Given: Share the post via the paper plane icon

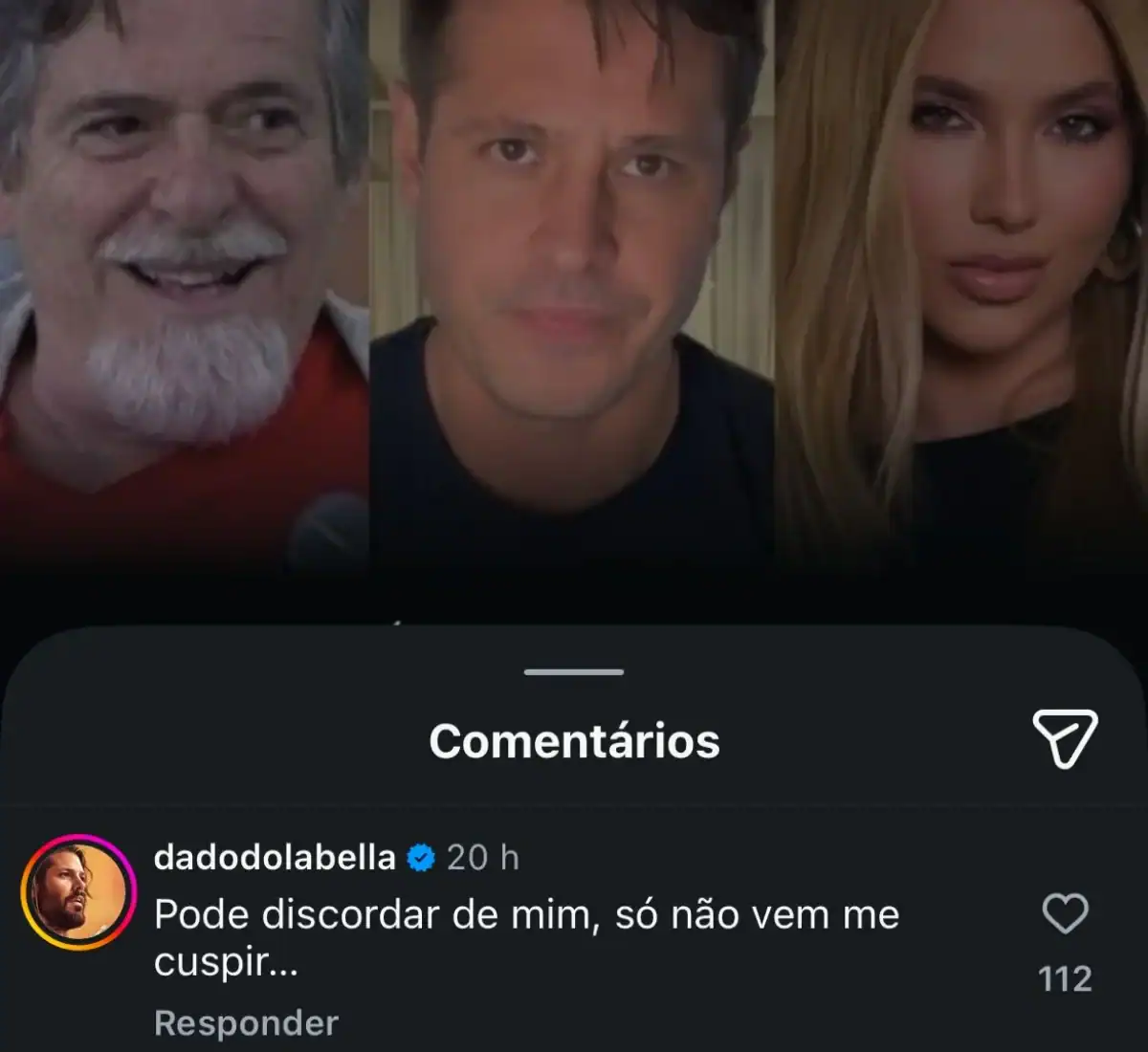Looking at the screenshot, I should [x=1064, y=739].
